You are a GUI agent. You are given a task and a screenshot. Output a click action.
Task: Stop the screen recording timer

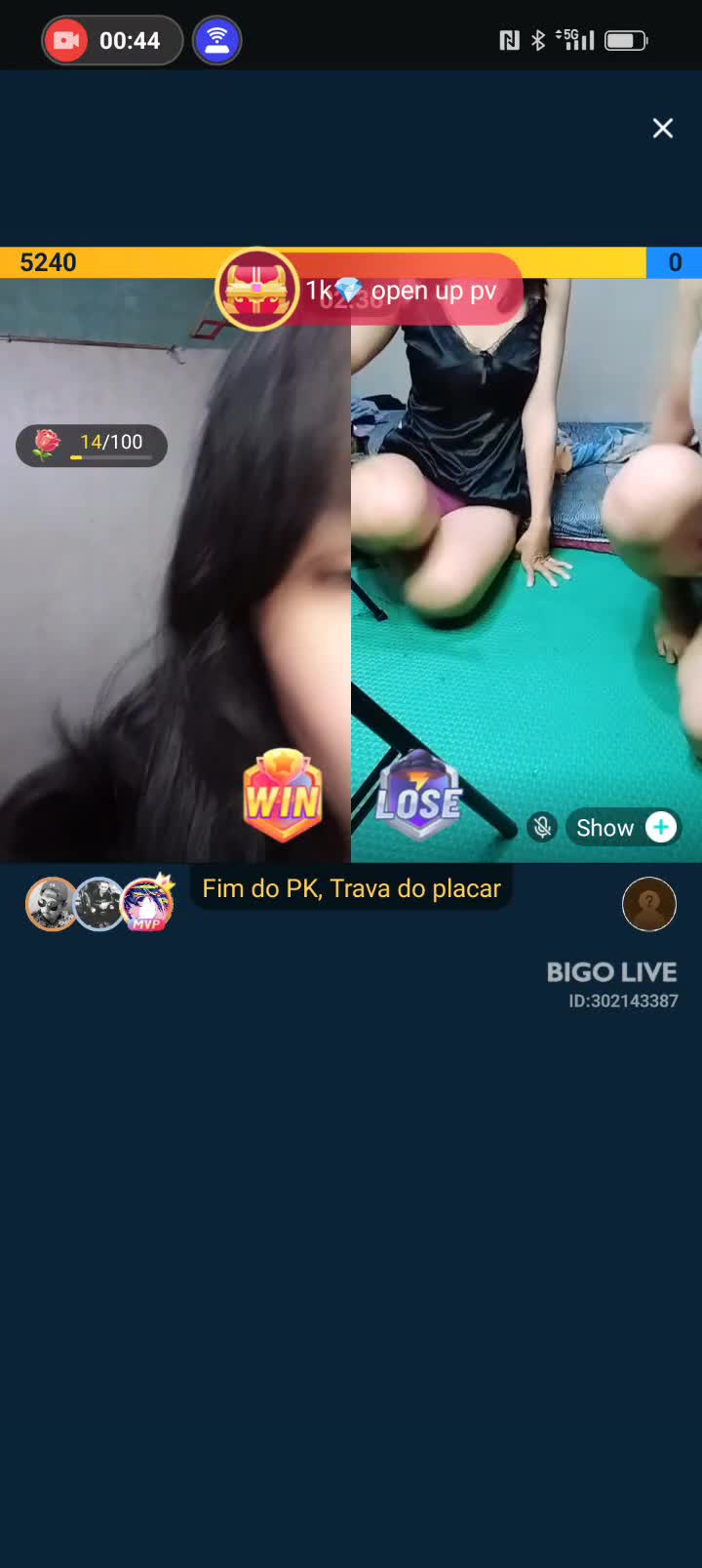tap(67, 40)
